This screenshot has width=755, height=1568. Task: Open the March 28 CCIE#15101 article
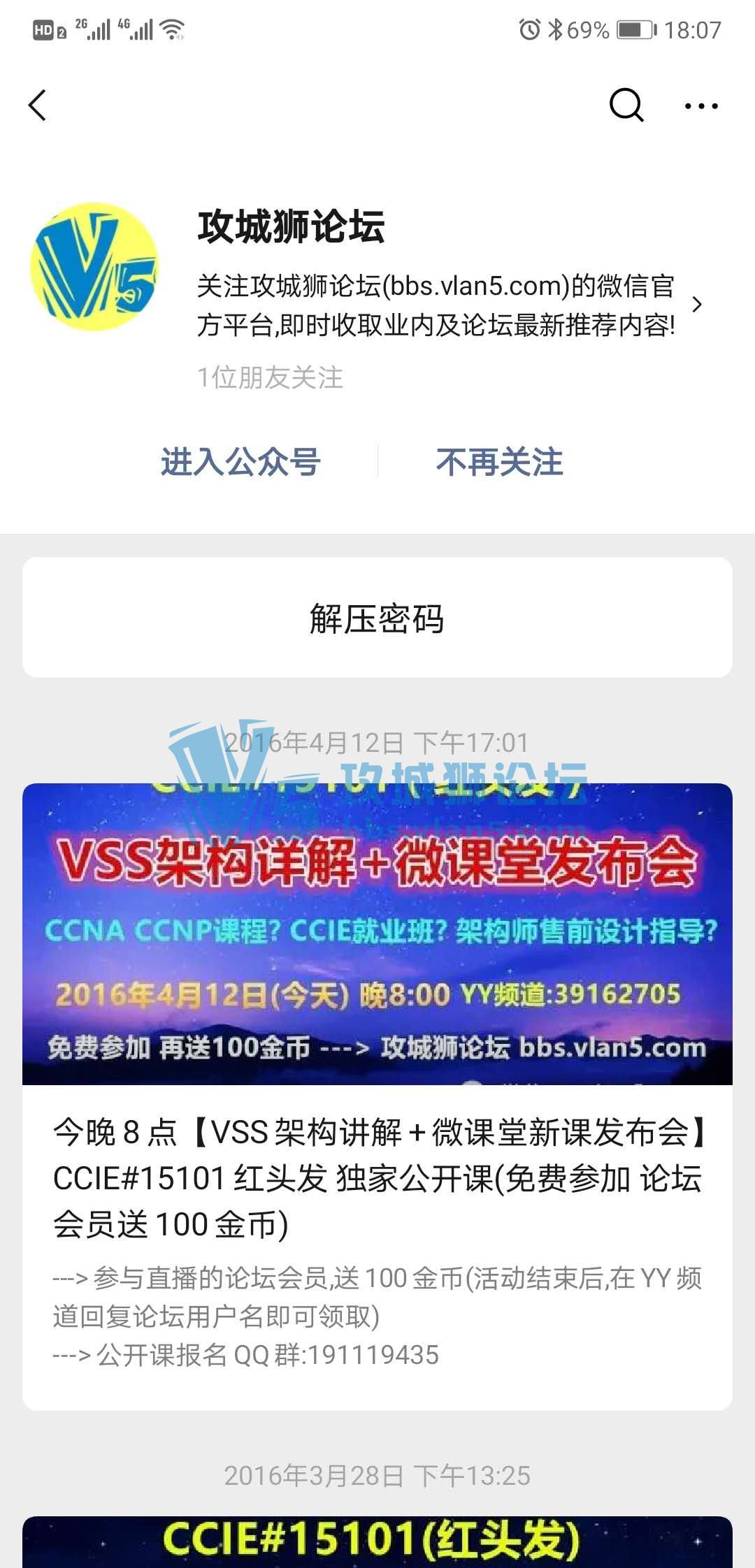377,1541
